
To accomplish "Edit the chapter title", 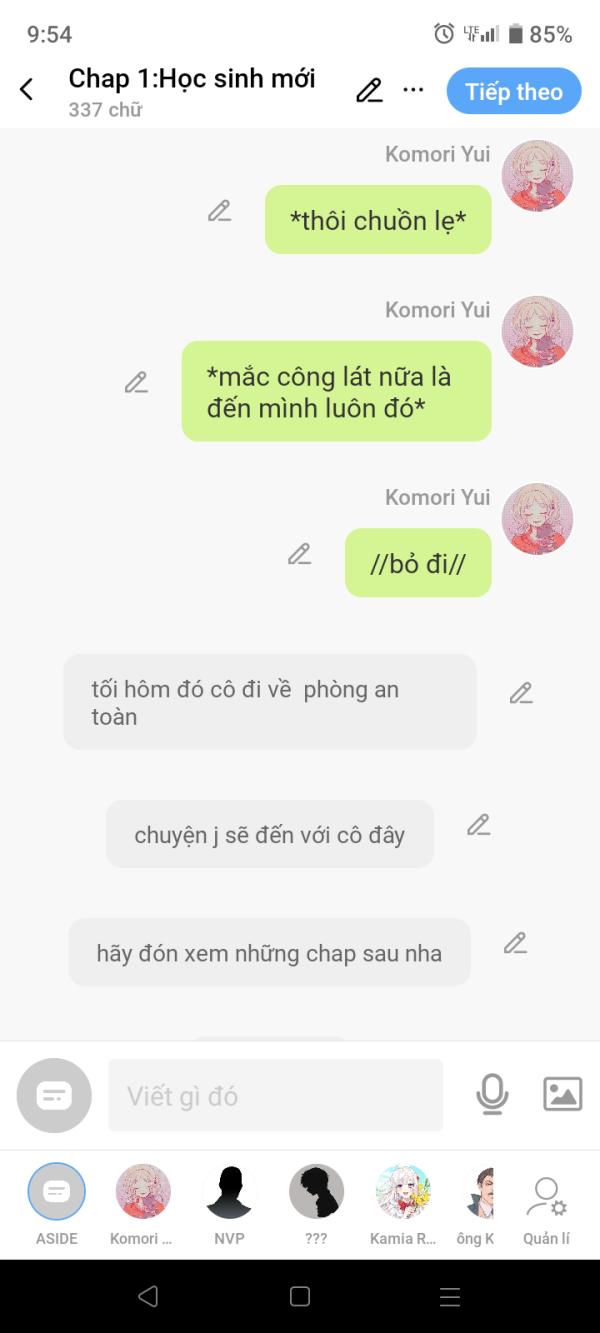I will pos(369,91).
